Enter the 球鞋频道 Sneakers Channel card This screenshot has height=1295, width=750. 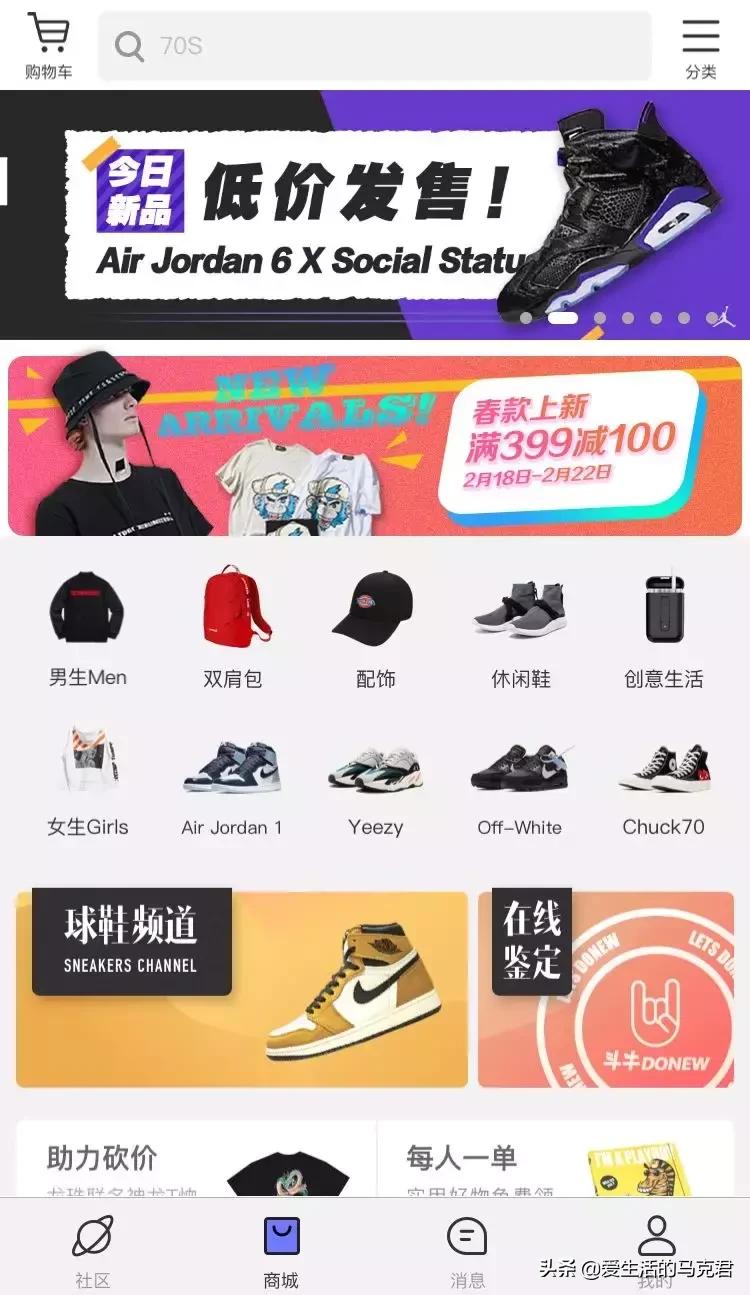(242, 990)
